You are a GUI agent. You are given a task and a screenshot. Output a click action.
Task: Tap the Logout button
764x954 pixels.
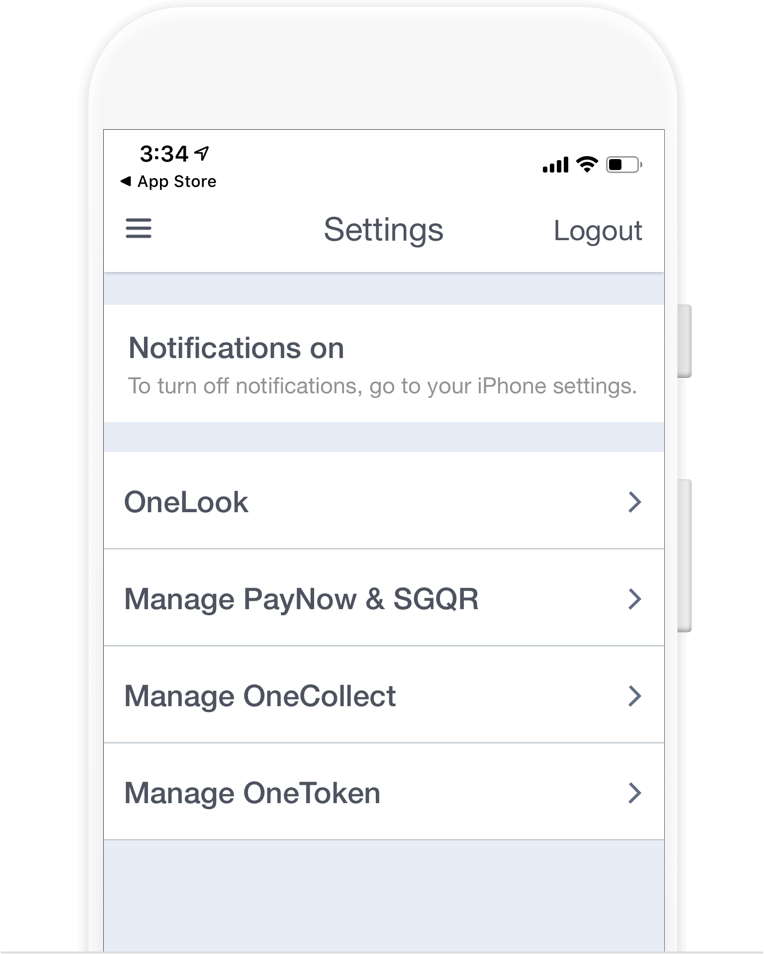597,230
